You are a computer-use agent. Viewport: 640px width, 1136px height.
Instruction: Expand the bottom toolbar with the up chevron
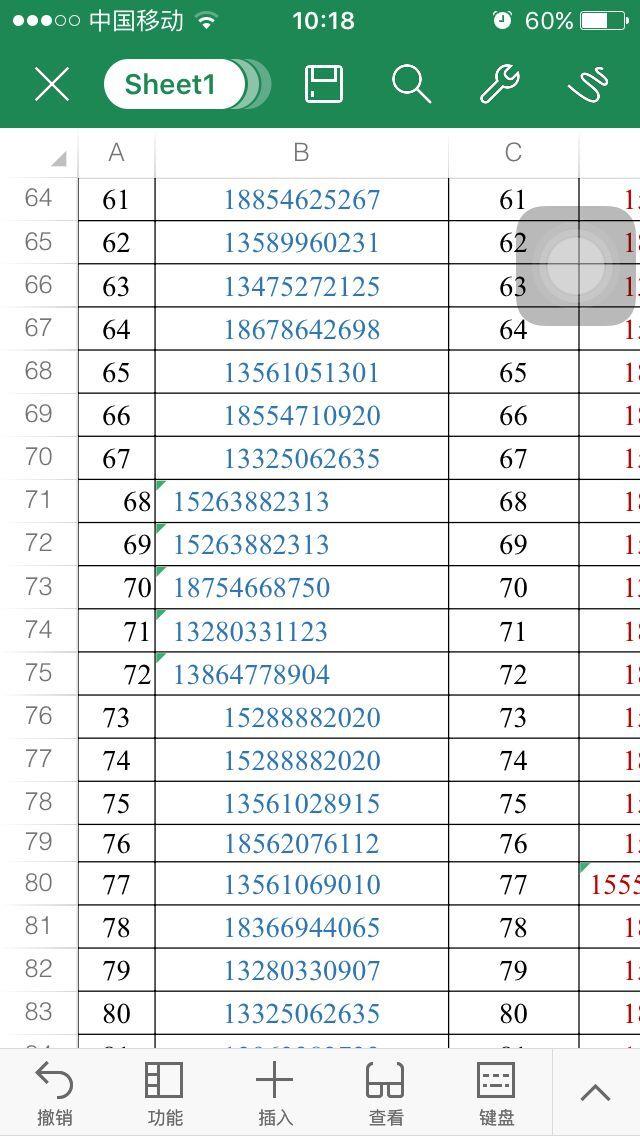click(x=596, y=1092)
